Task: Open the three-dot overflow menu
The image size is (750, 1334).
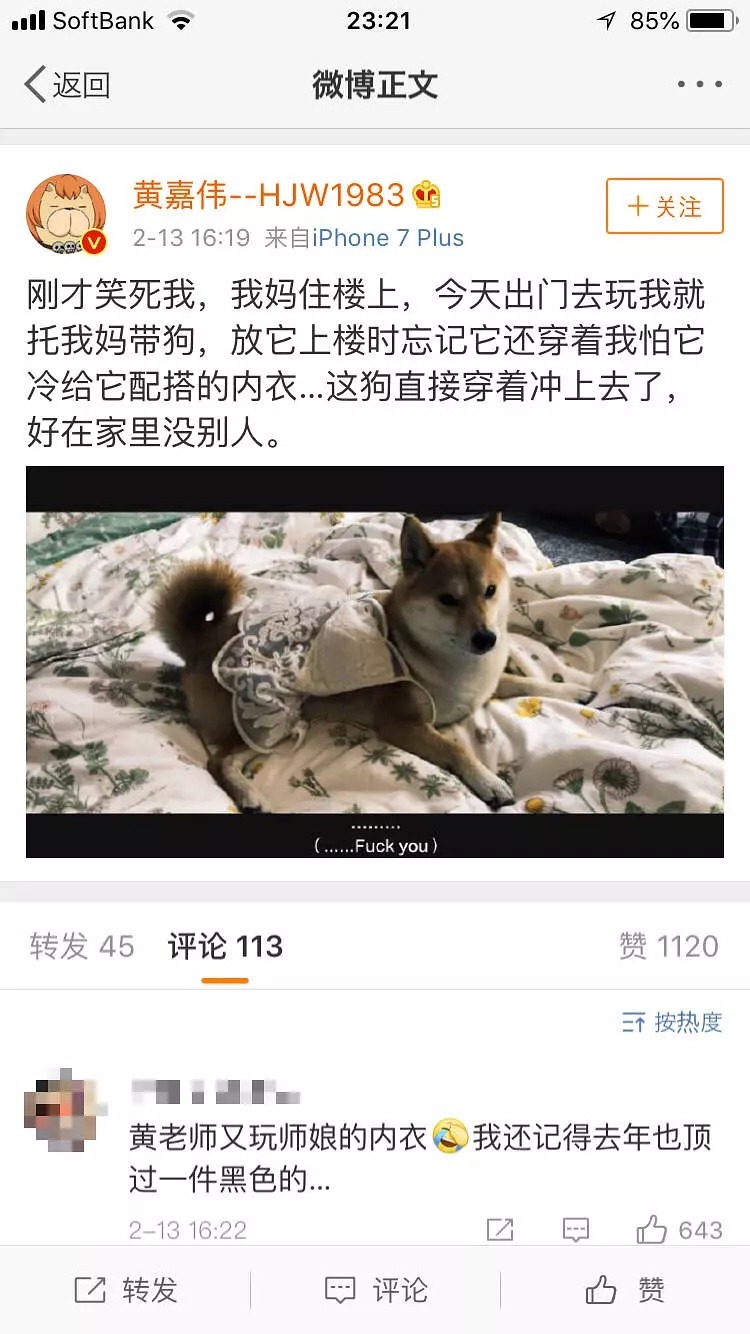Action: click(699, 85)
